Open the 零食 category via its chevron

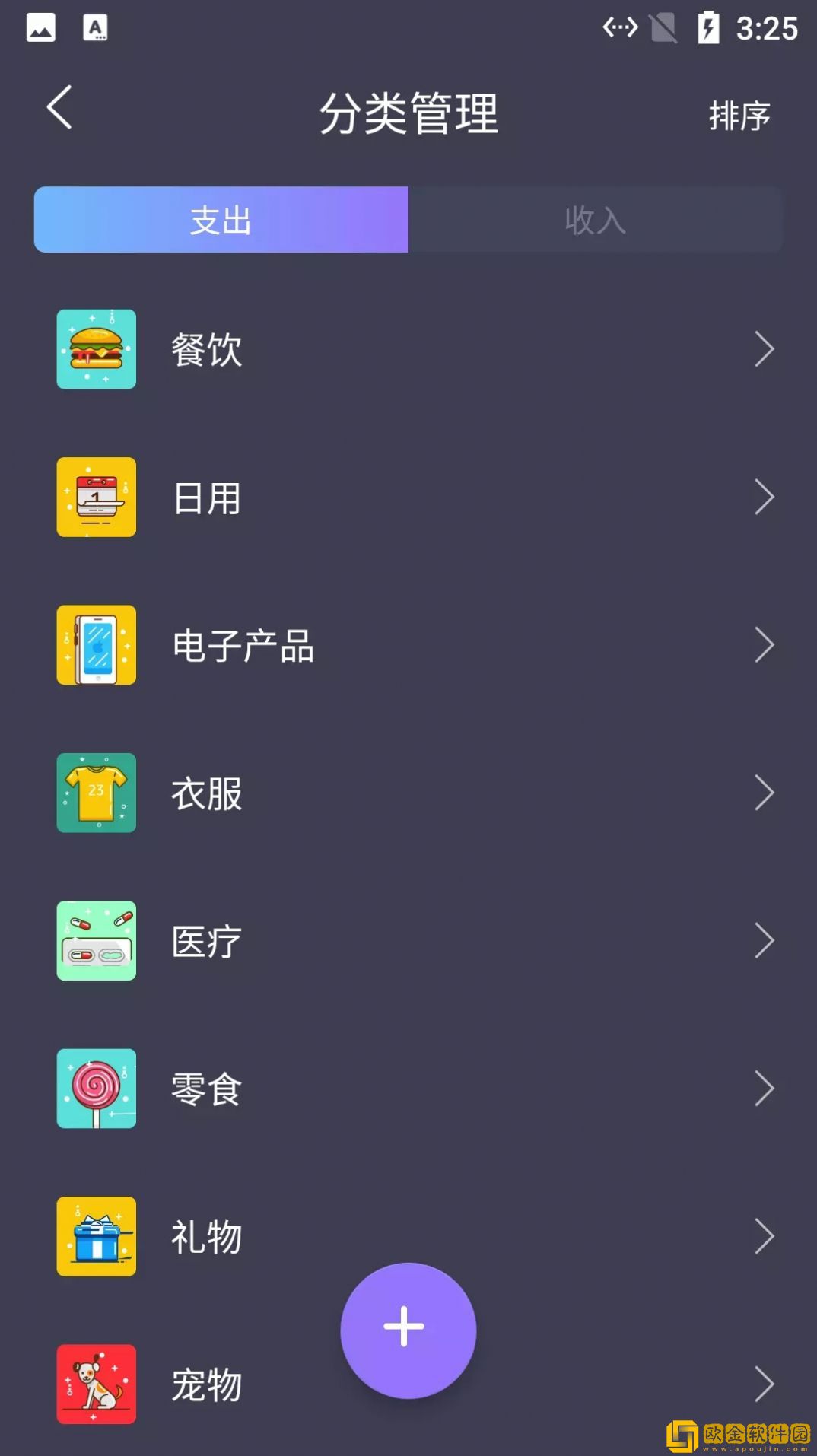tap(765, 1089)
